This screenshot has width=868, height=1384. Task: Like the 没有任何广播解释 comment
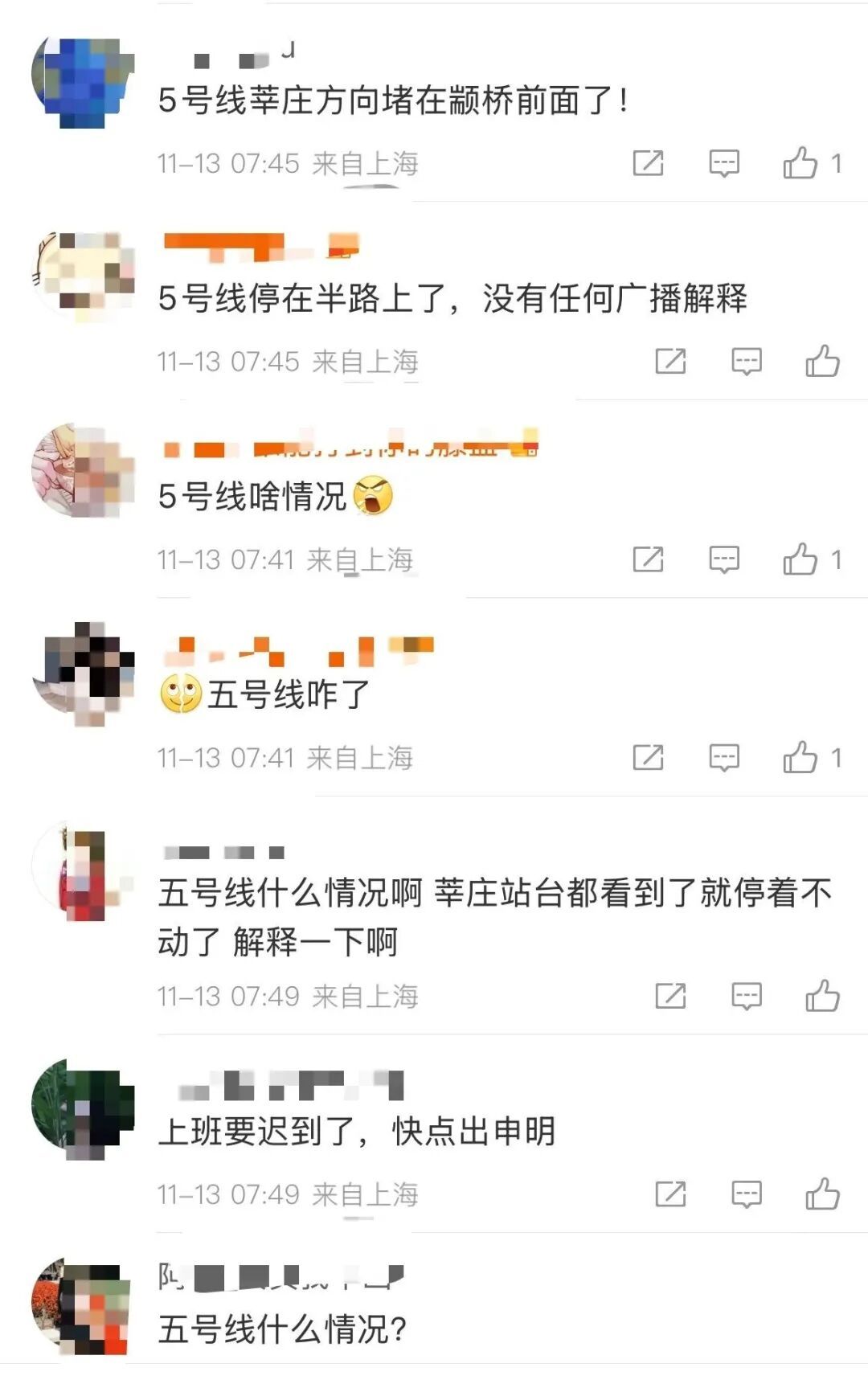(822, 362)
